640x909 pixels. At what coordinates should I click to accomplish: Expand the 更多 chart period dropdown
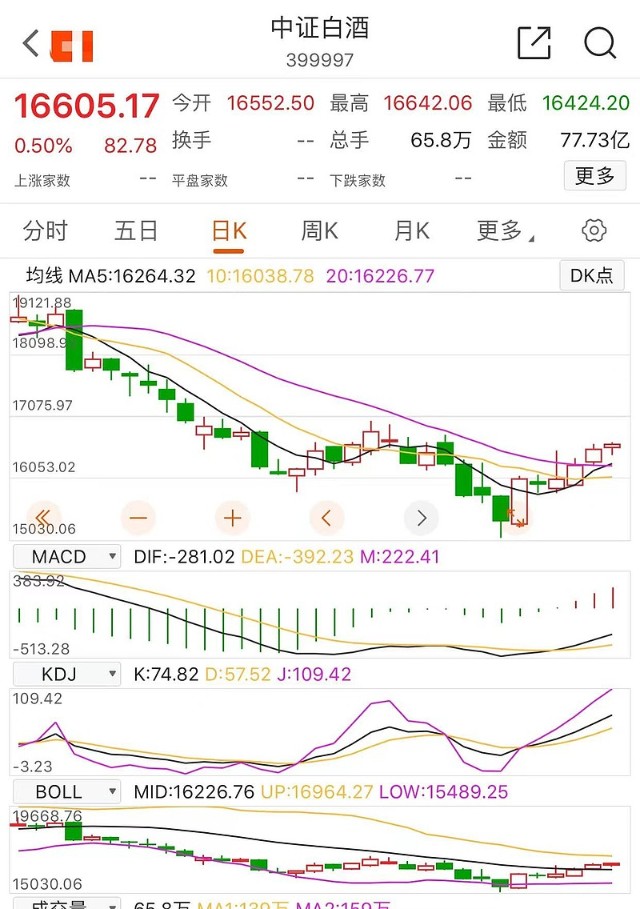click(x=504, y=232)
